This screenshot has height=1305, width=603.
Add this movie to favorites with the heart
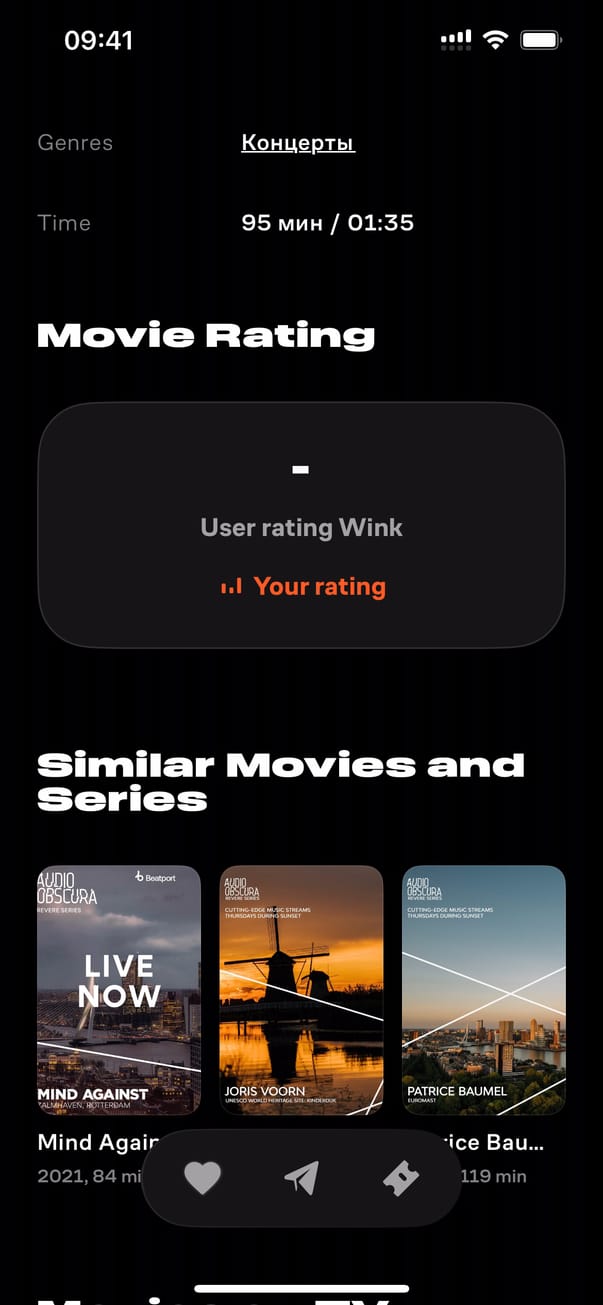[x=202, y=1178]
